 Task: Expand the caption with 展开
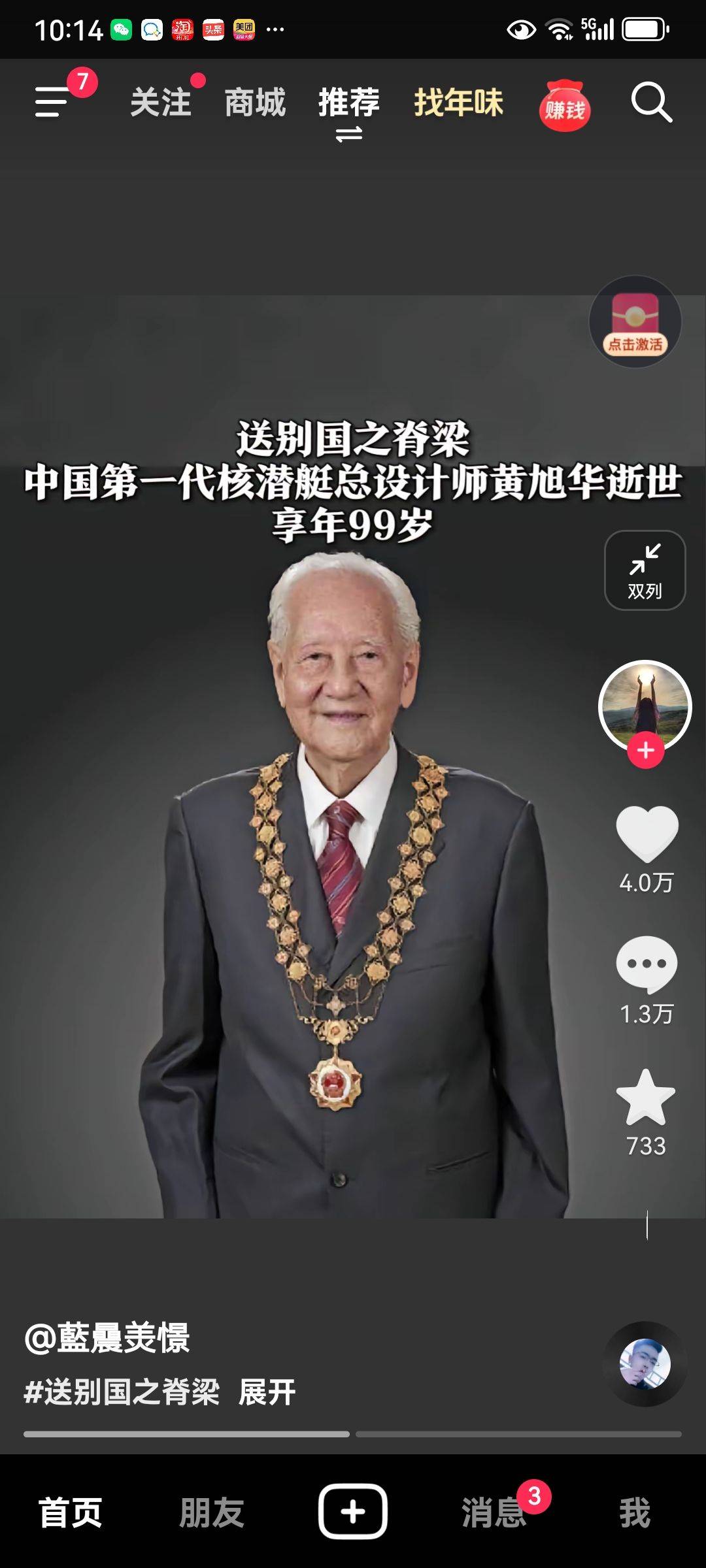click(x=267, y=1392)
